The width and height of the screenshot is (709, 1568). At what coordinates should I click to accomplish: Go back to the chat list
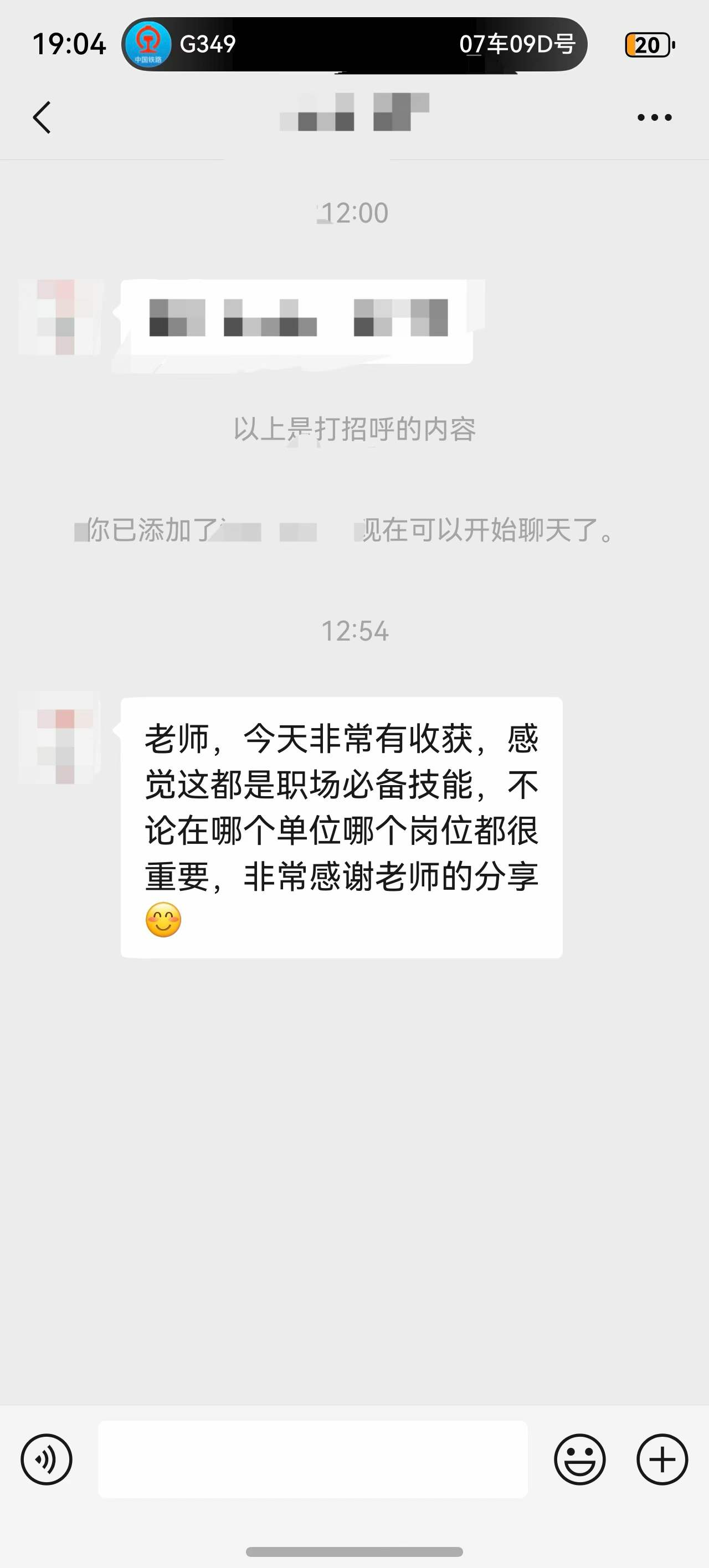pos(42,117)
